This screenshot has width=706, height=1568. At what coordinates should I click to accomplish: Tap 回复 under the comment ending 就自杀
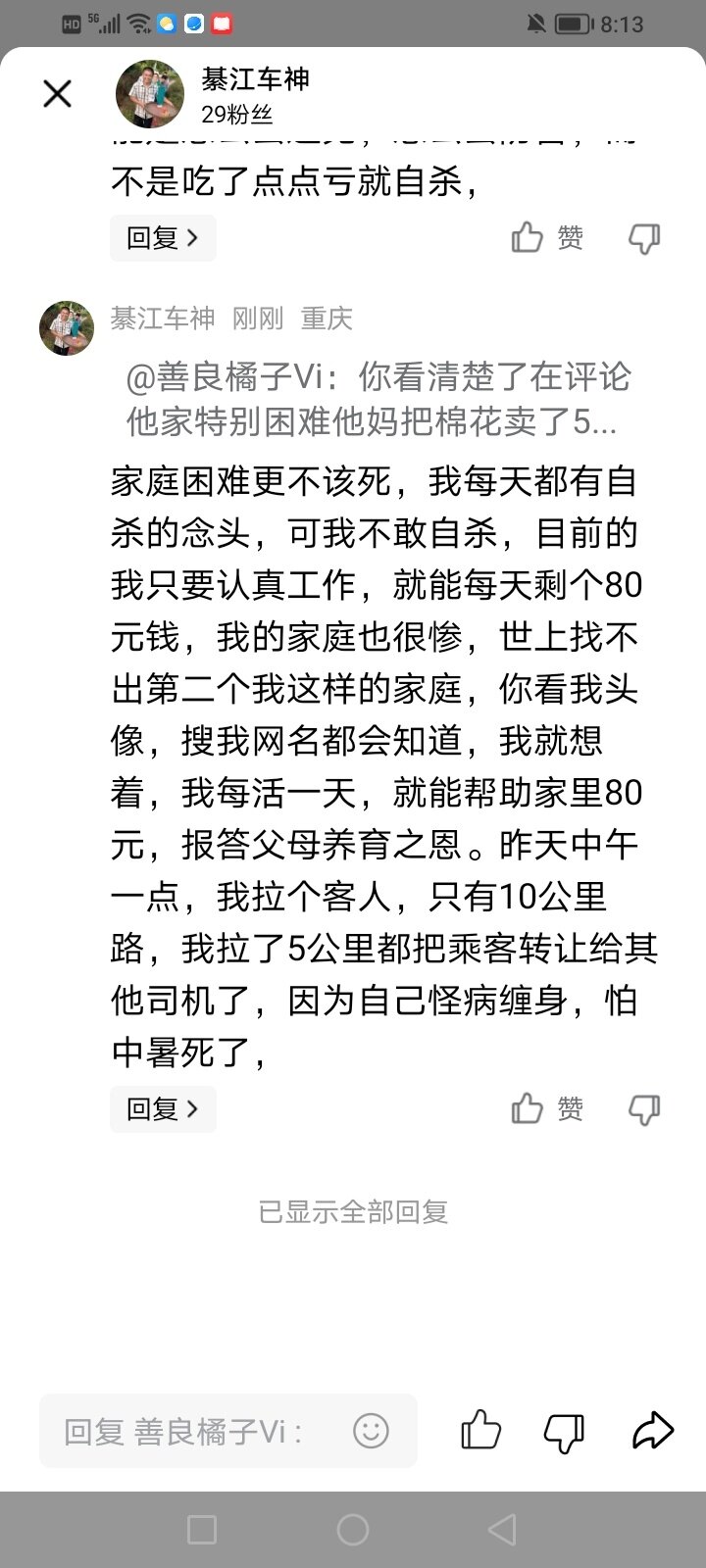[163, 237]
